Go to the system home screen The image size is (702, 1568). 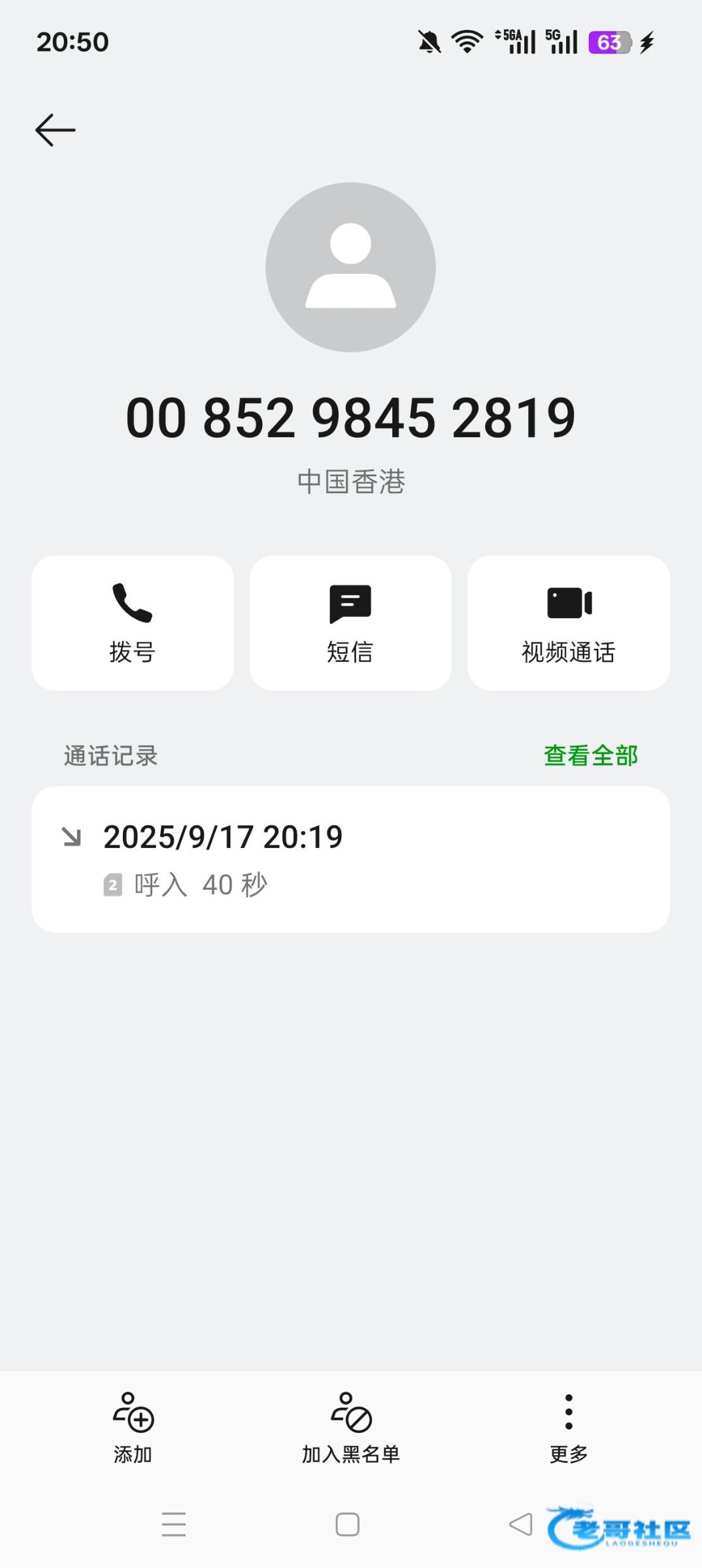click(x=347, y=1524)
